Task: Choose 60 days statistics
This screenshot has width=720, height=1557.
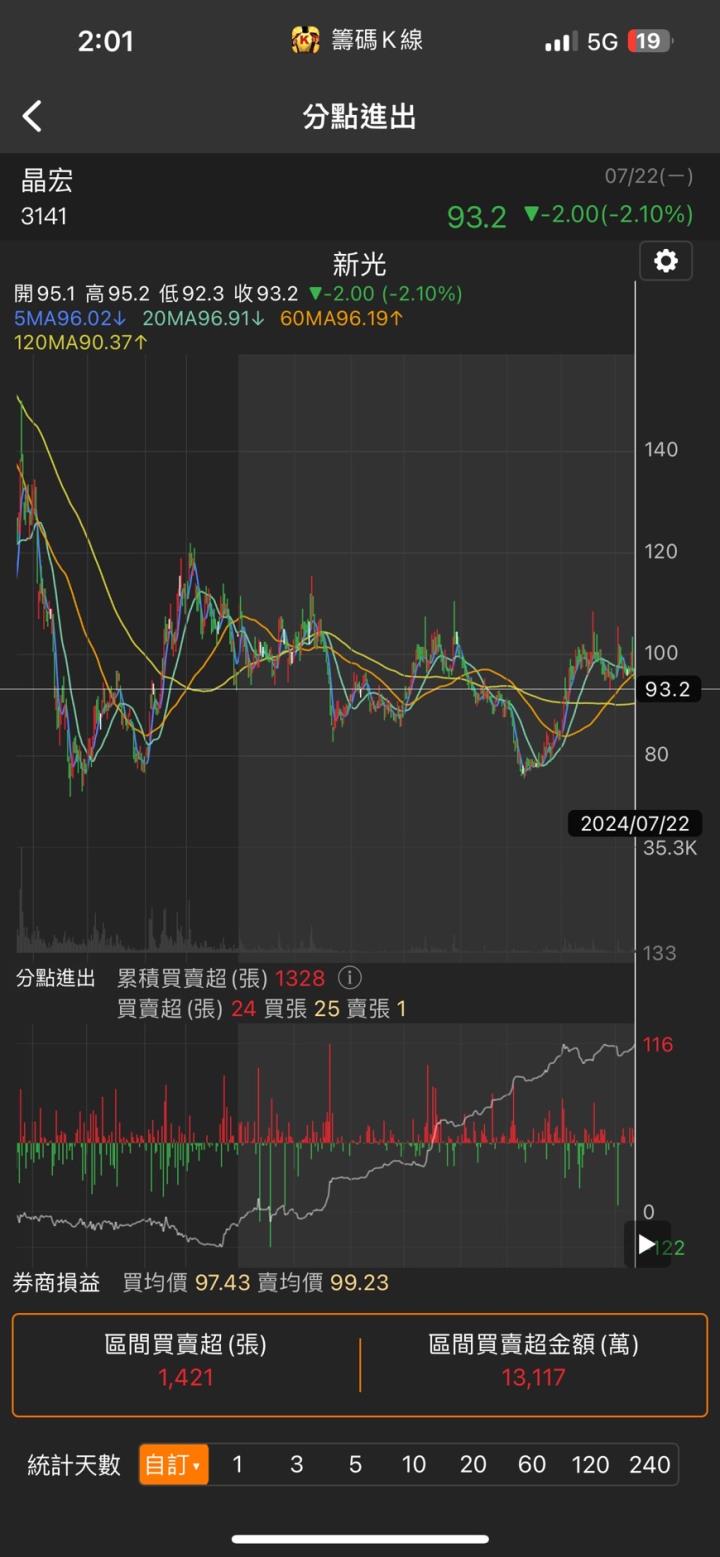Action: coord(532,1465)
